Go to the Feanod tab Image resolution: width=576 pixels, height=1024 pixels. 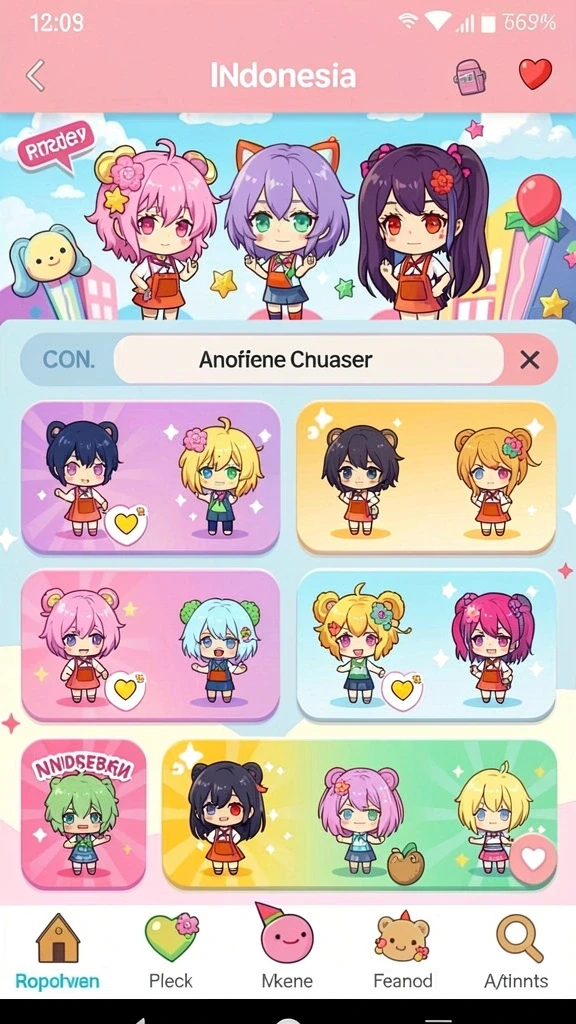pos(403,952)
